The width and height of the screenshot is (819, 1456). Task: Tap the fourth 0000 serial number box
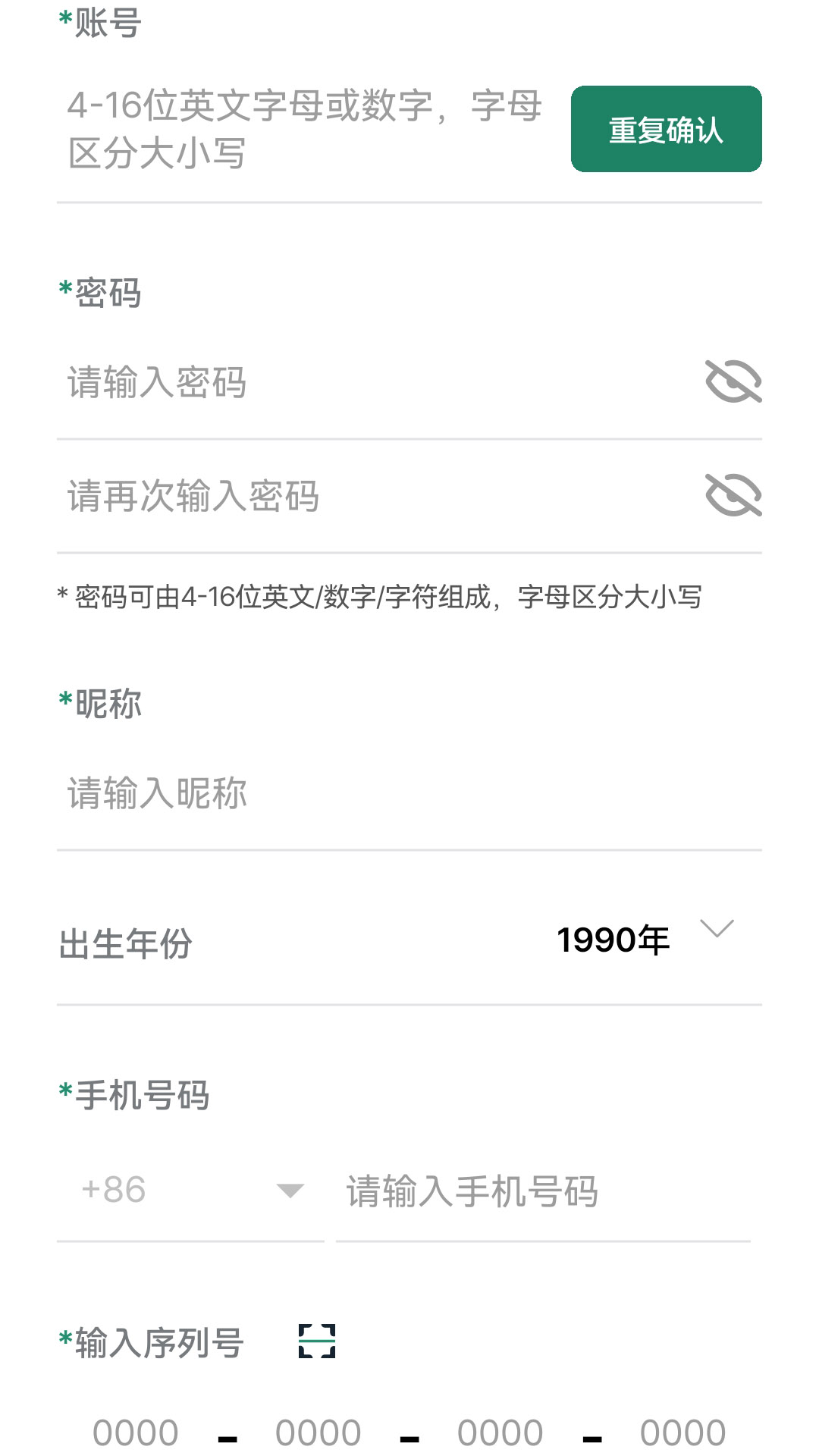682,1432
